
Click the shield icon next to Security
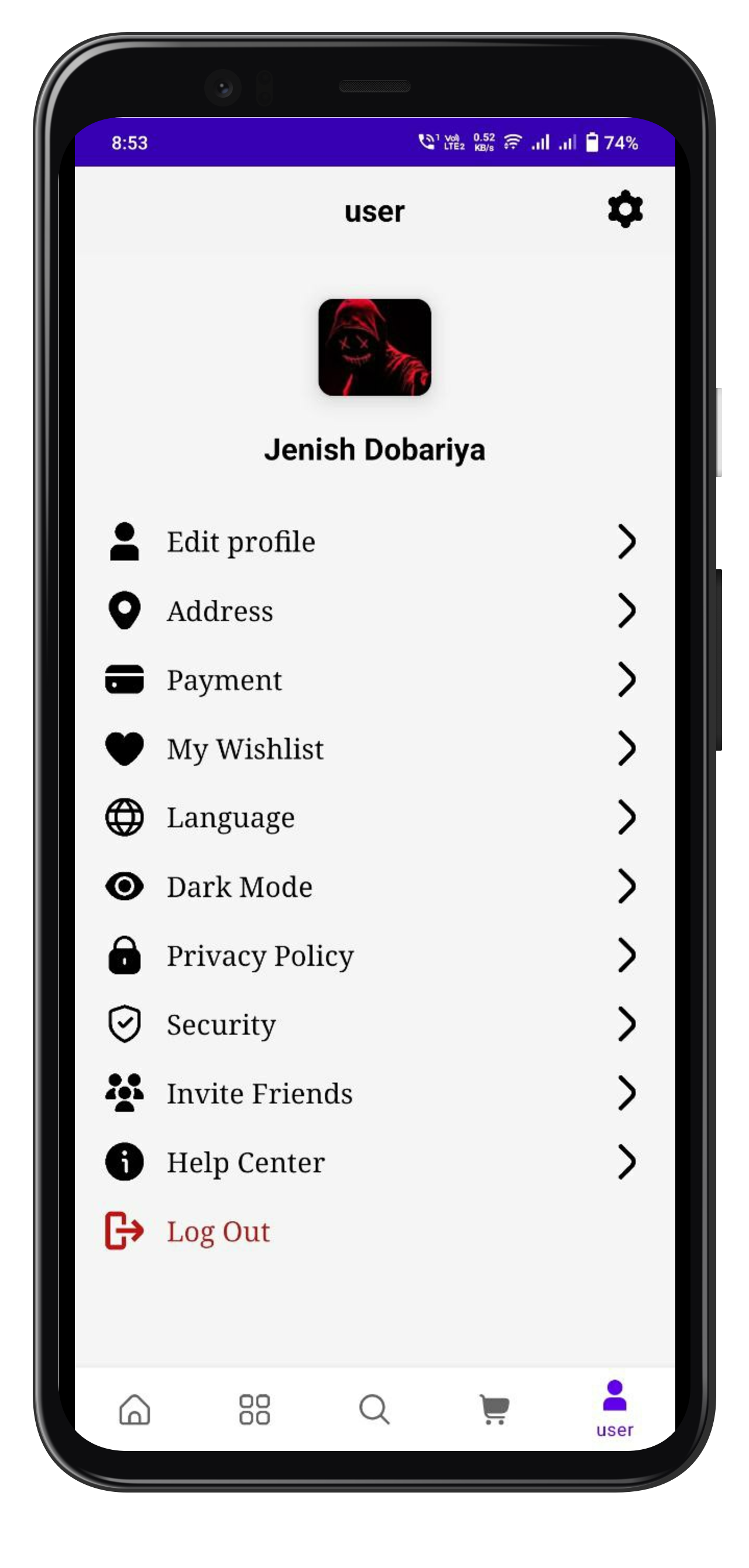click(124, 1024)
